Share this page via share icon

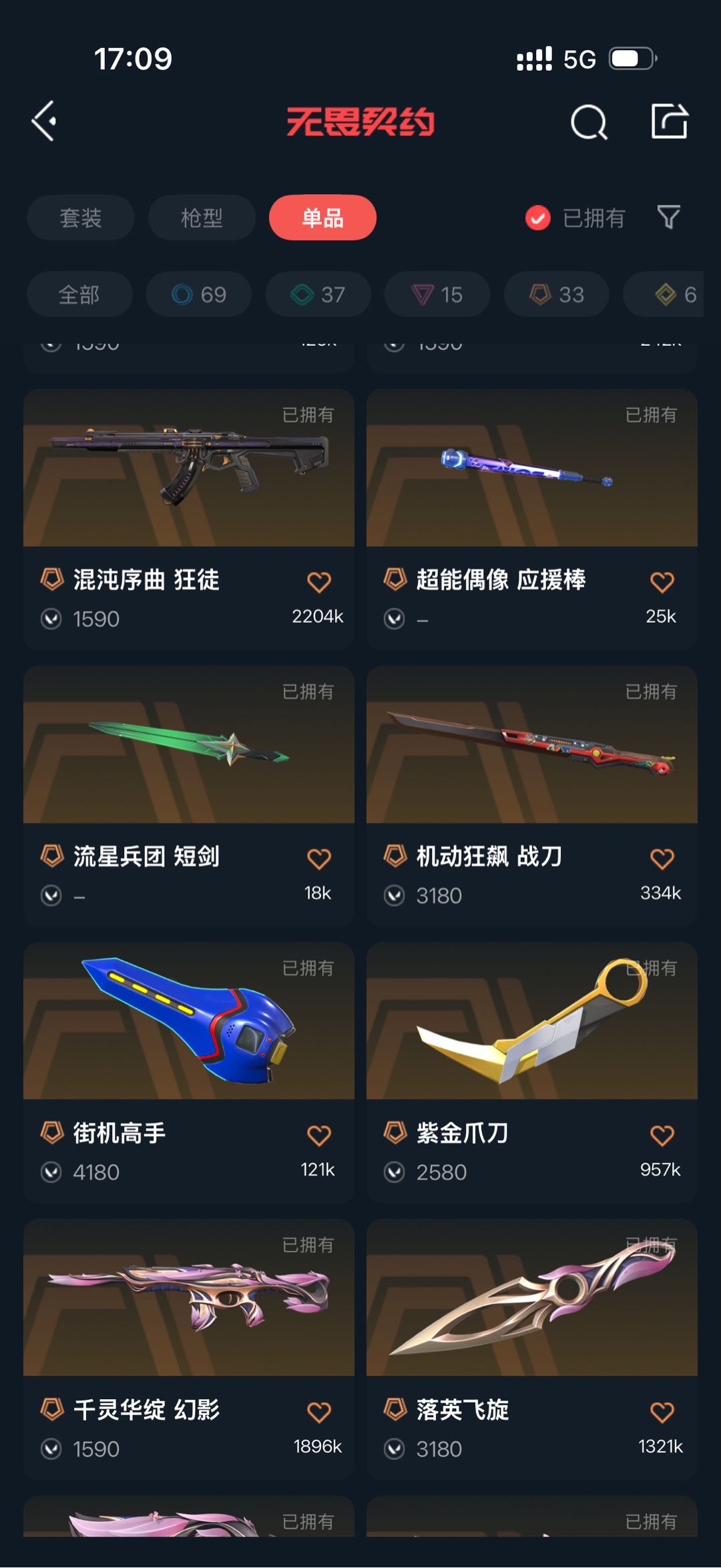[x=669, y=121]
